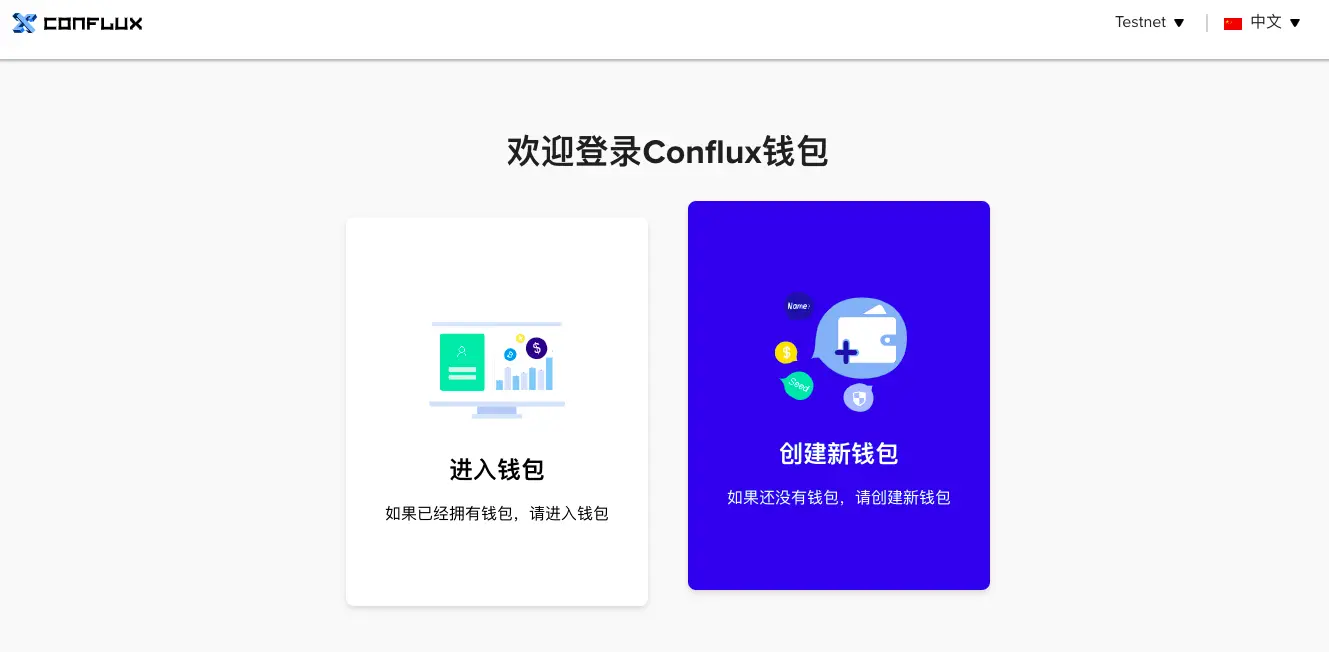This screenshot has width=1329, height=652.
Task: Choose the 创建新钱包 card
Action: tap(838, 395)
